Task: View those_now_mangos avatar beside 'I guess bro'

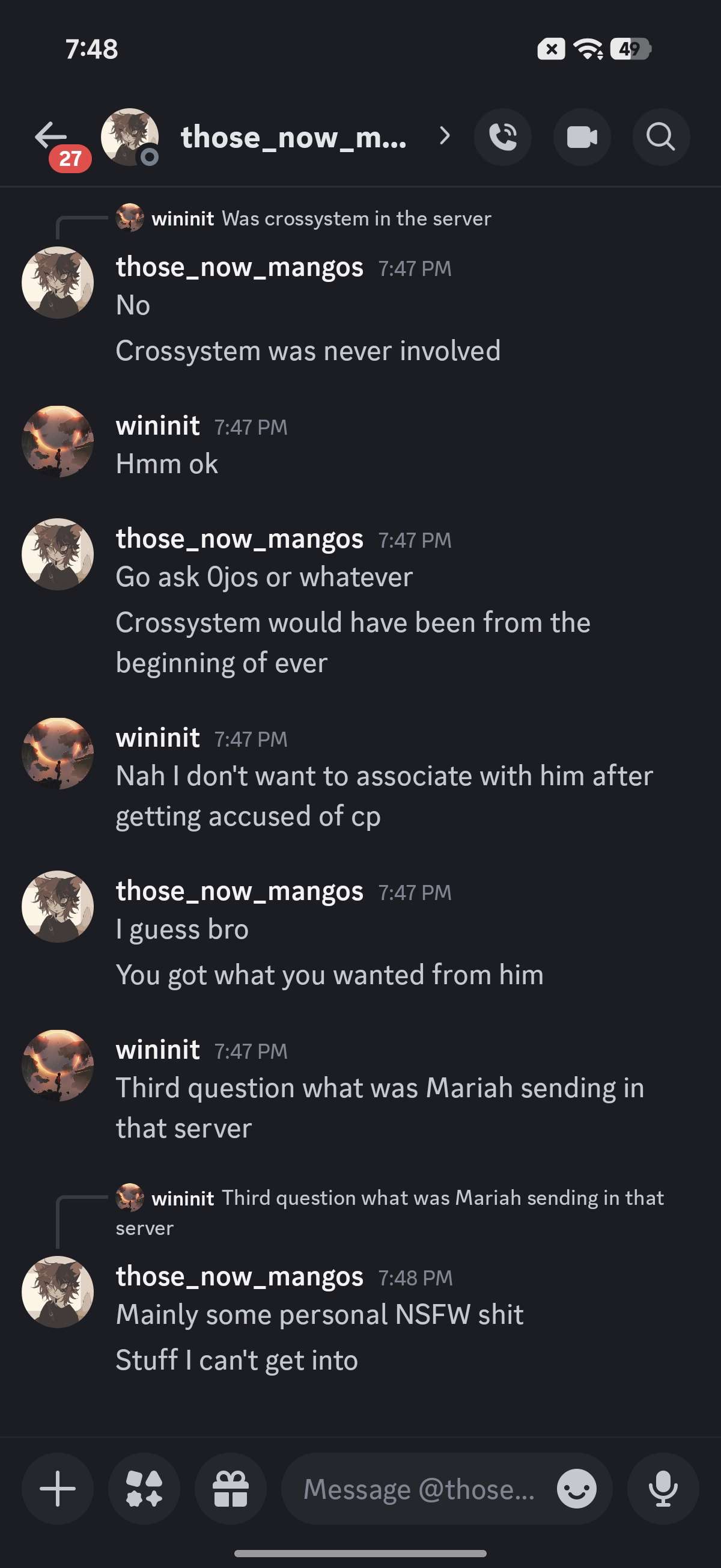Action: [x=58, y=906]
